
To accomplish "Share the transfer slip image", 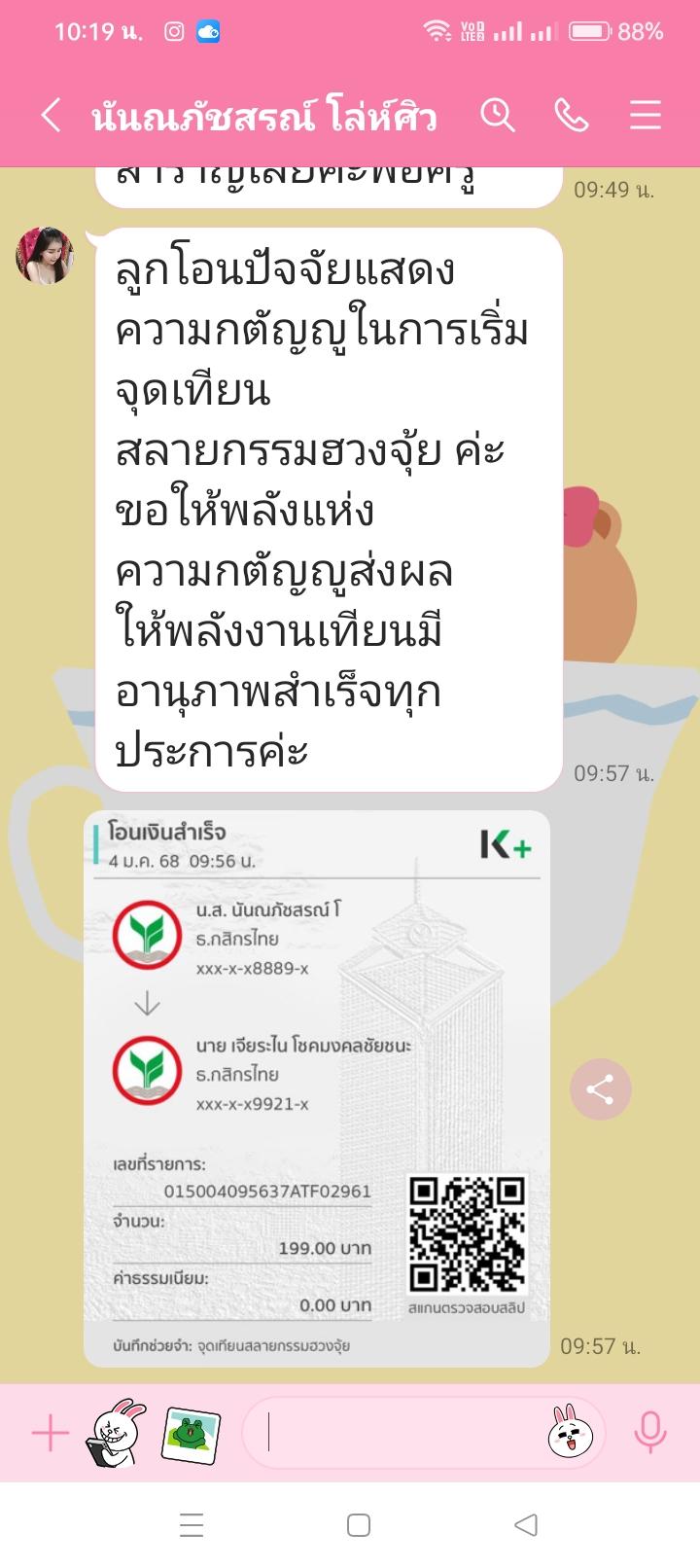I will click(600, 1089).
